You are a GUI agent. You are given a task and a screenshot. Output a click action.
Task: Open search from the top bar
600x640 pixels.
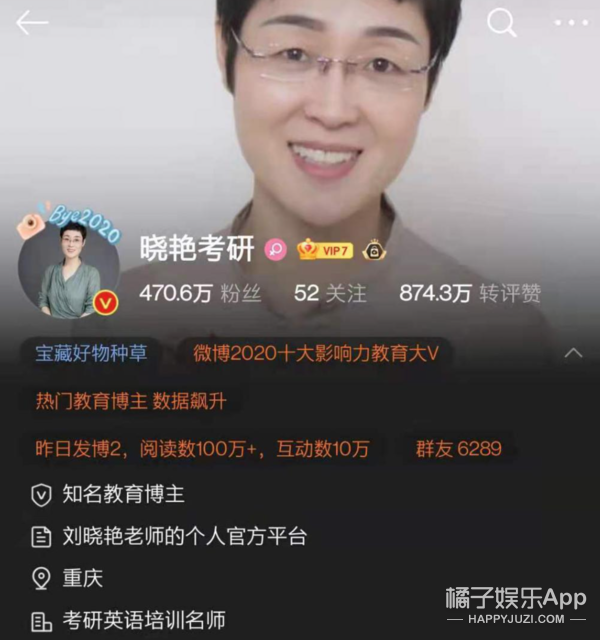tap(502, 23)
